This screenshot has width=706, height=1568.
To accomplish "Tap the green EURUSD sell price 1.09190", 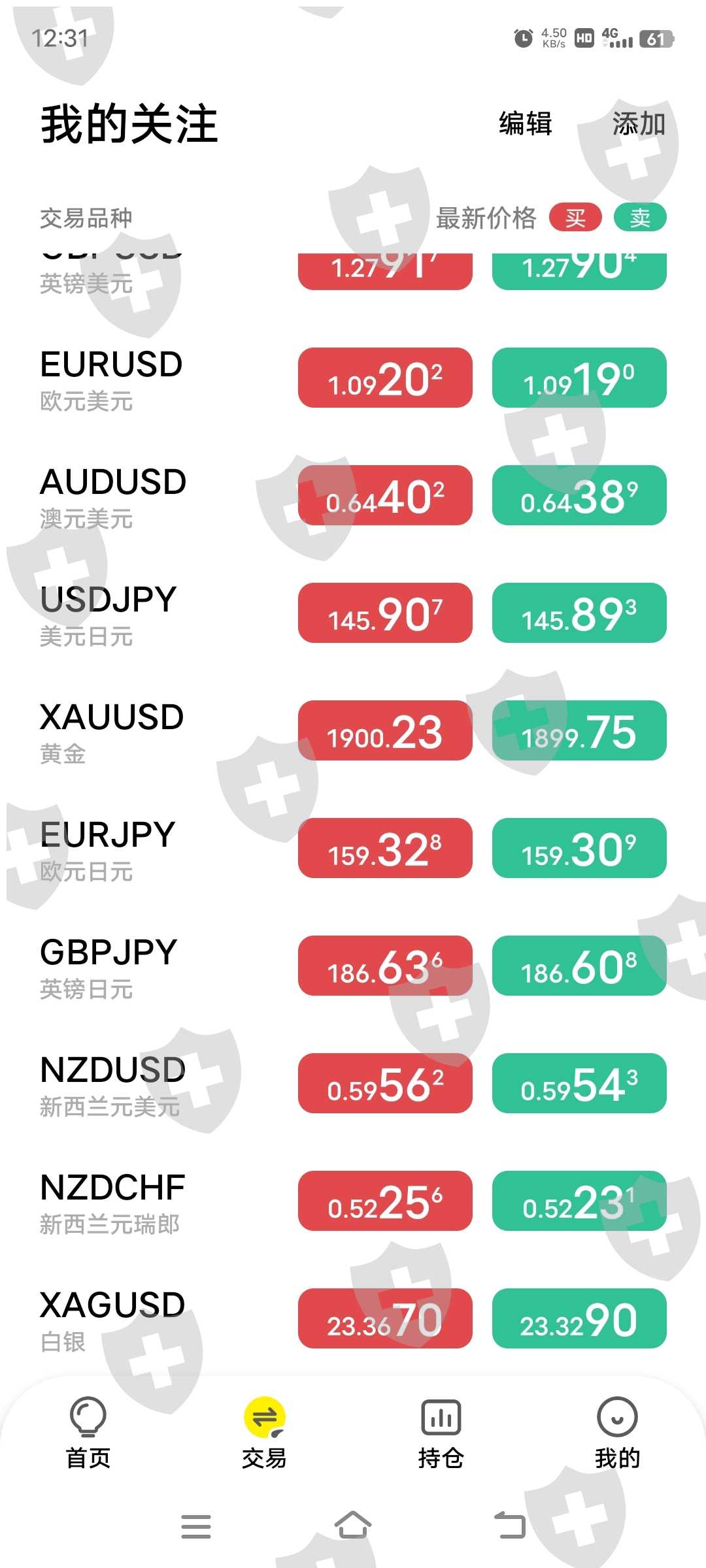I will pos(579,378).
